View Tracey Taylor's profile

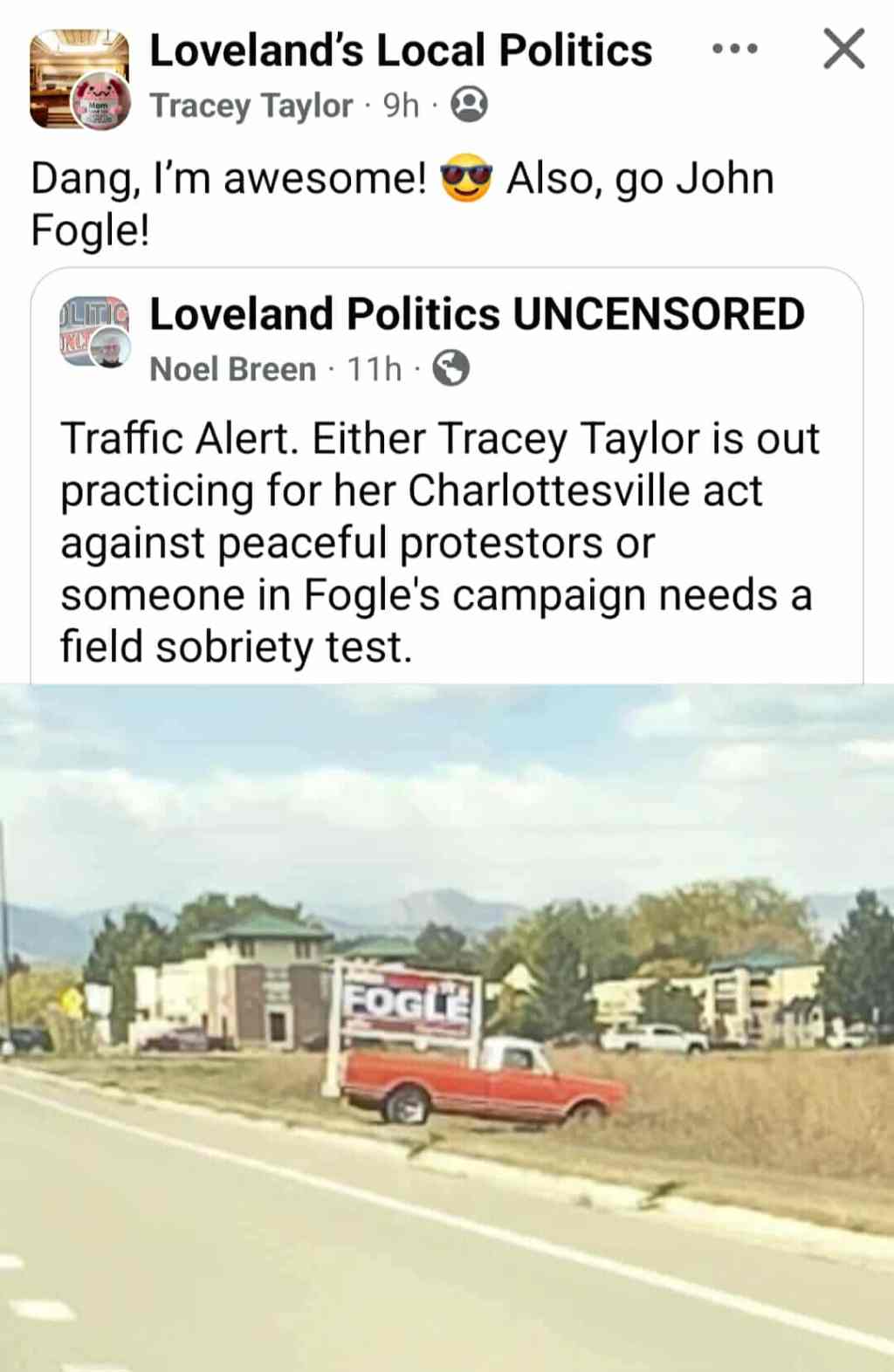251,106
